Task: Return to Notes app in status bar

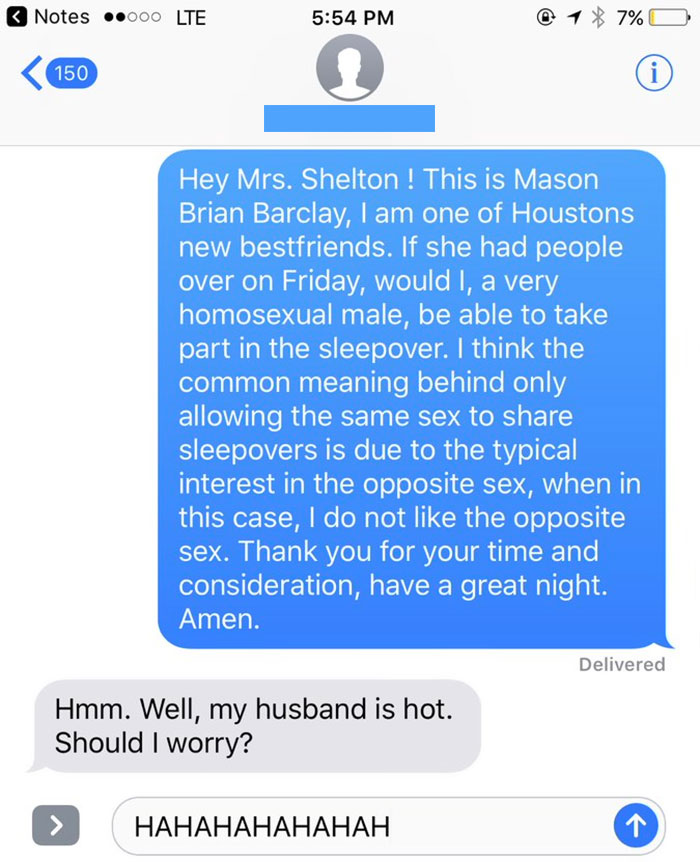Action: point(48,17)
